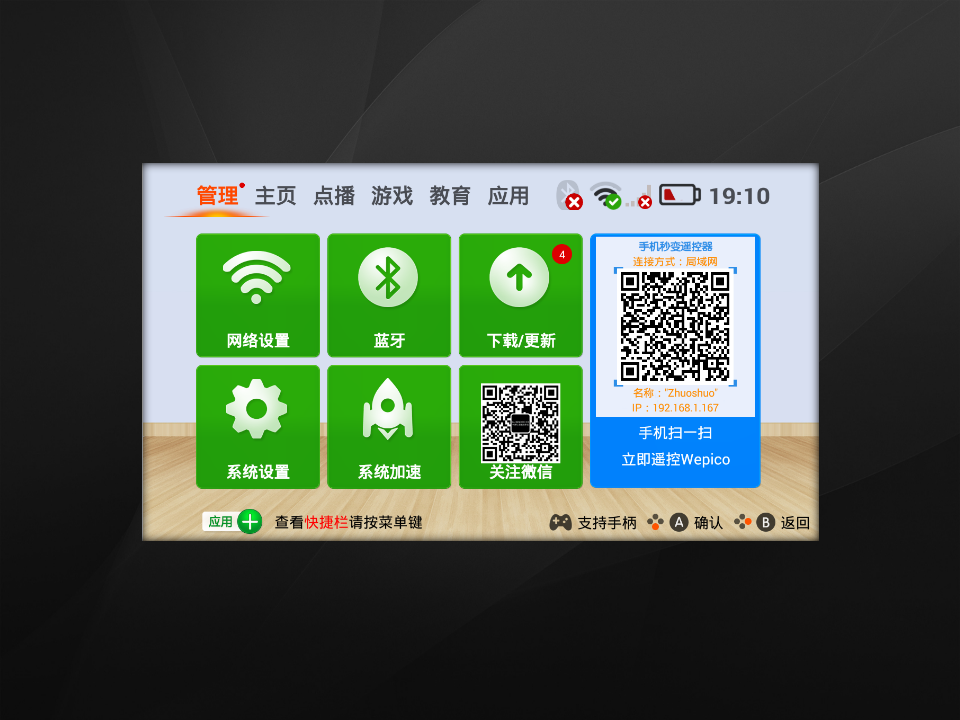This screenshot has width=960, height=720.
Task: Launch 系统加速 system boost
Action: (x=389, y=426)
